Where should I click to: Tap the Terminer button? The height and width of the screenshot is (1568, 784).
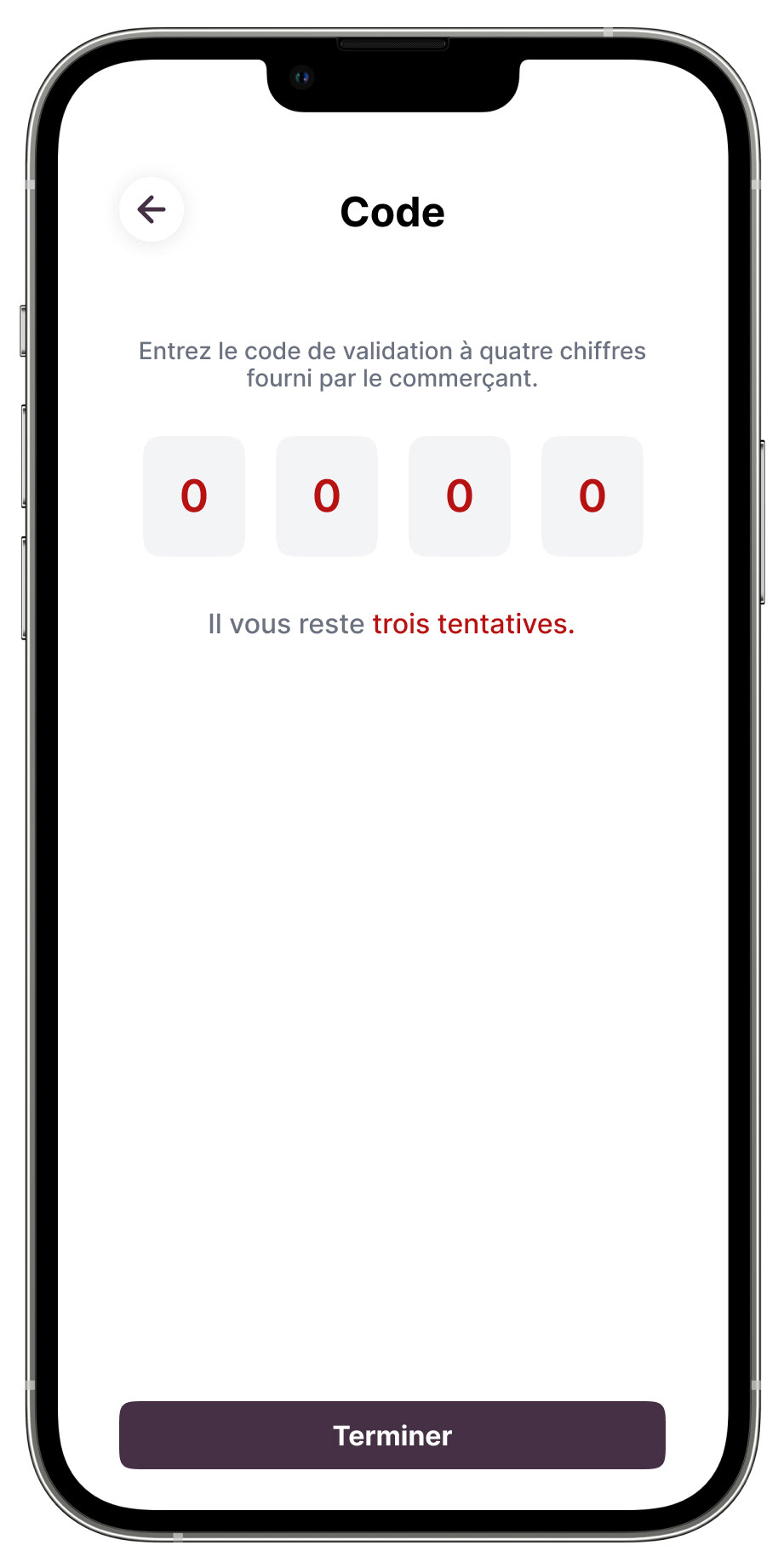coord(392,1435)
